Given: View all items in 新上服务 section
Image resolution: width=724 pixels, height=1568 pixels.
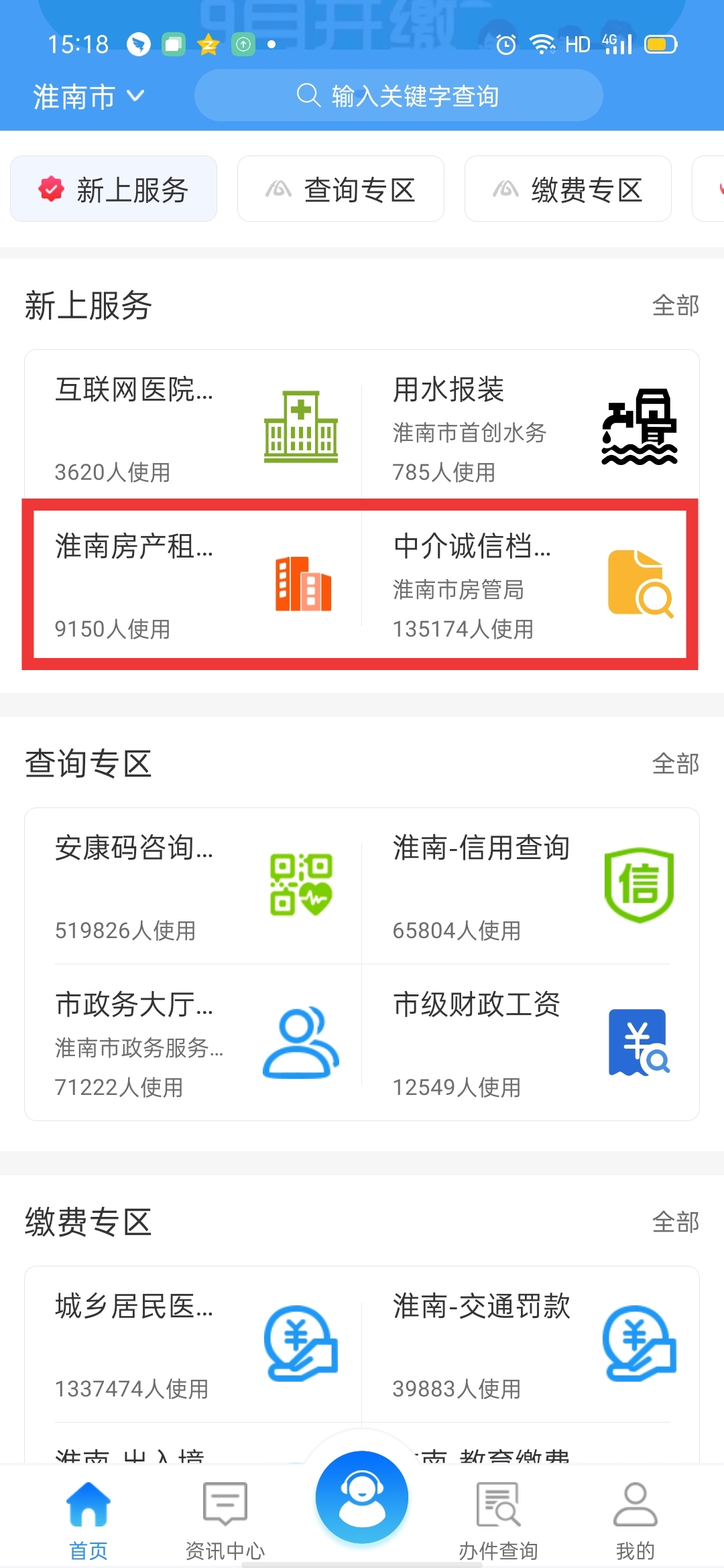Looking at the screenshot, I should pos(675,306).
